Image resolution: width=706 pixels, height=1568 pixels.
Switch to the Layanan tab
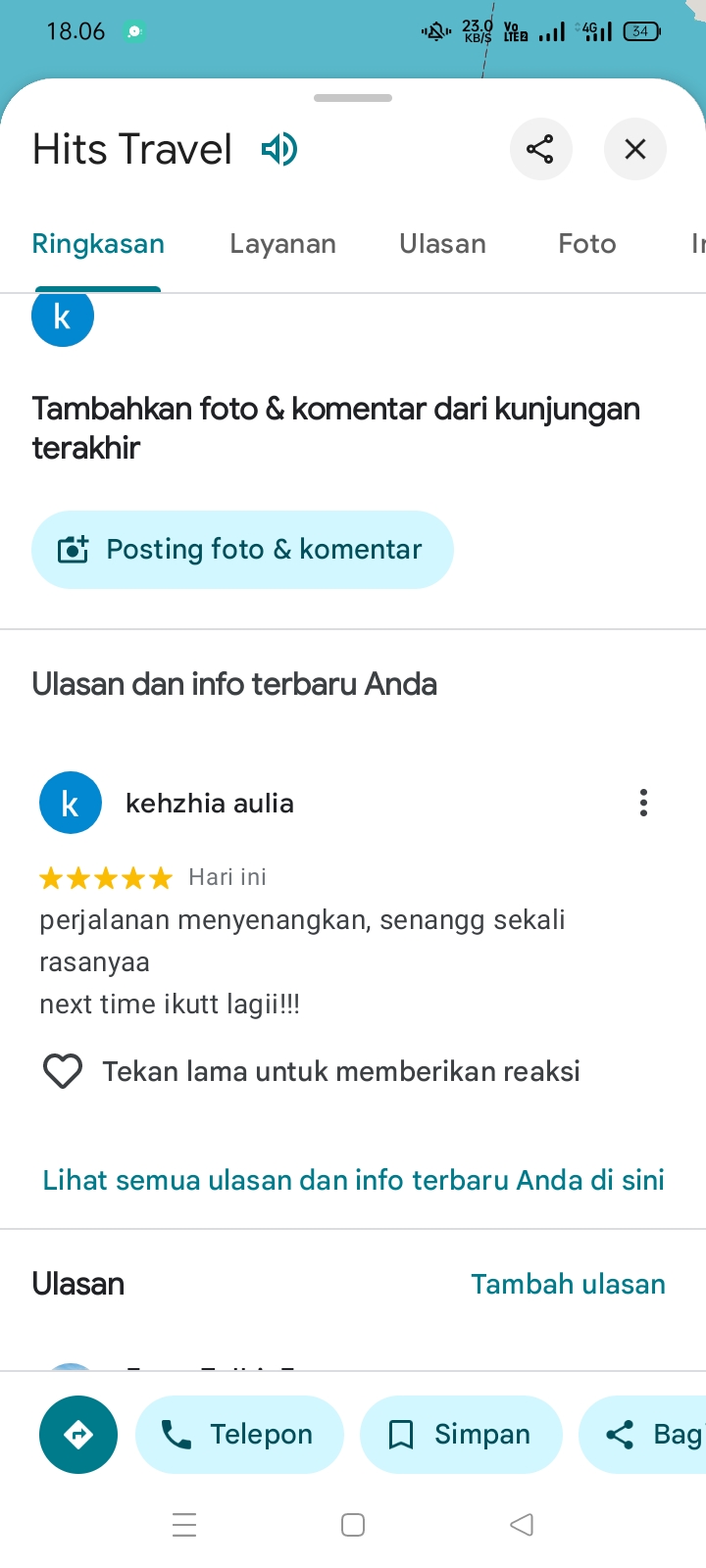tap(282, 244)
